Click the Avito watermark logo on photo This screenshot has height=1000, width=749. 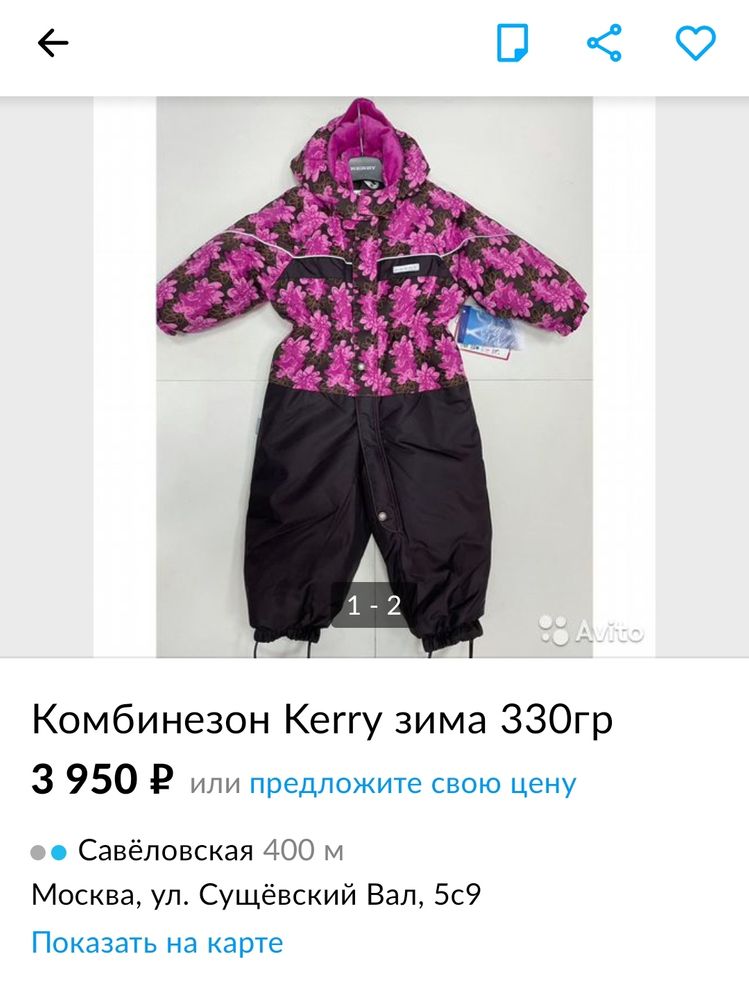click(591, 629)
